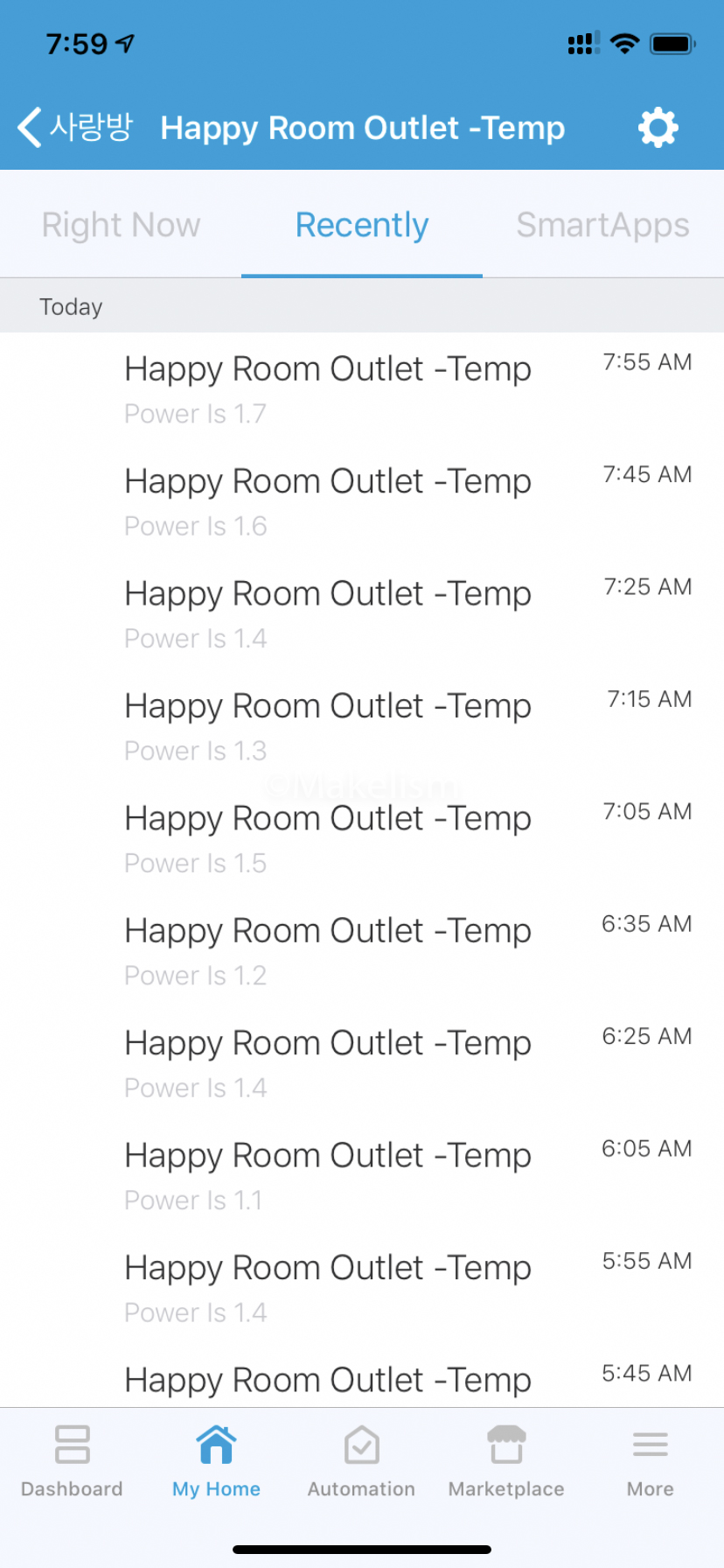
Task: Switch to the Right Now tab
Action: pos(121,225)
